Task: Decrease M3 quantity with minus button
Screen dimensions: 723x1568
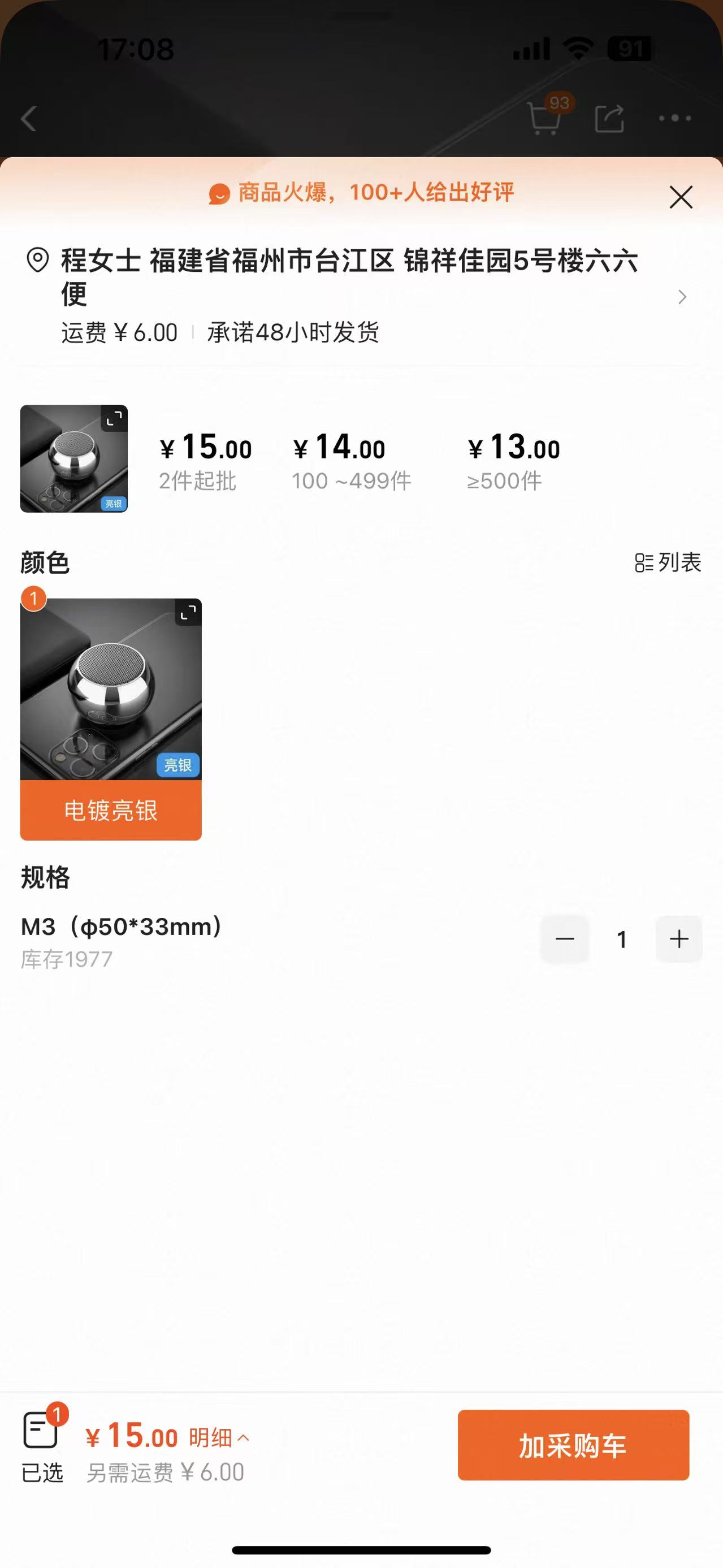Action: [565, 939]
